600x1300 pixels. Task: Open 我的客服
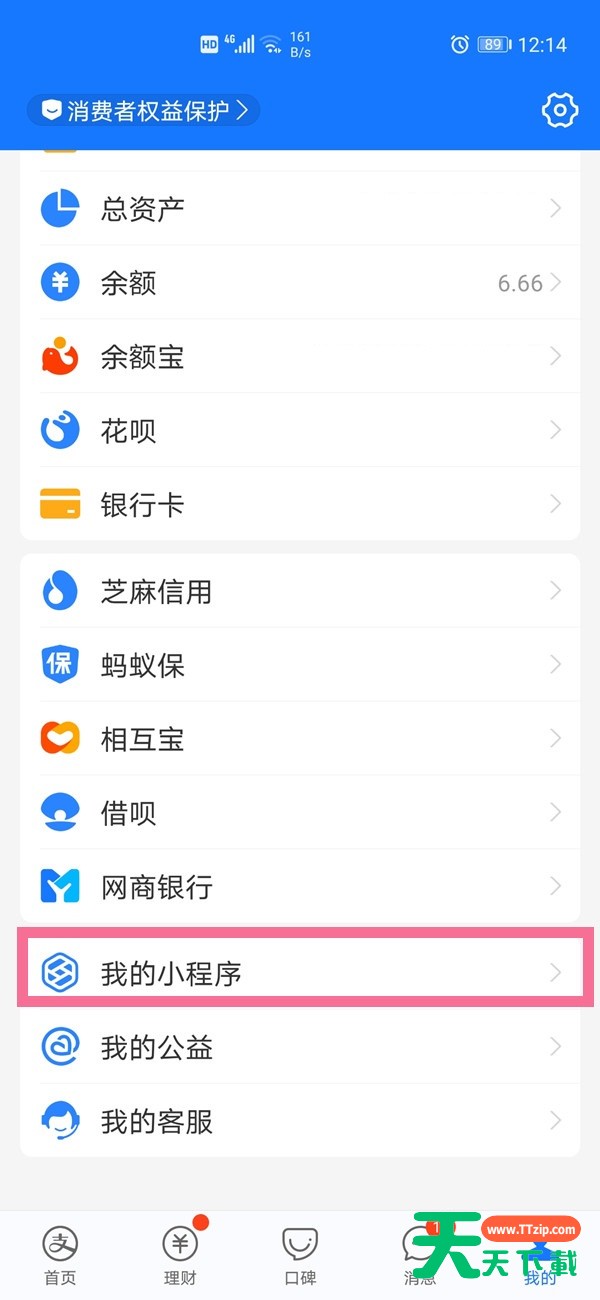pyautogui.click(x=300, y=1121)
